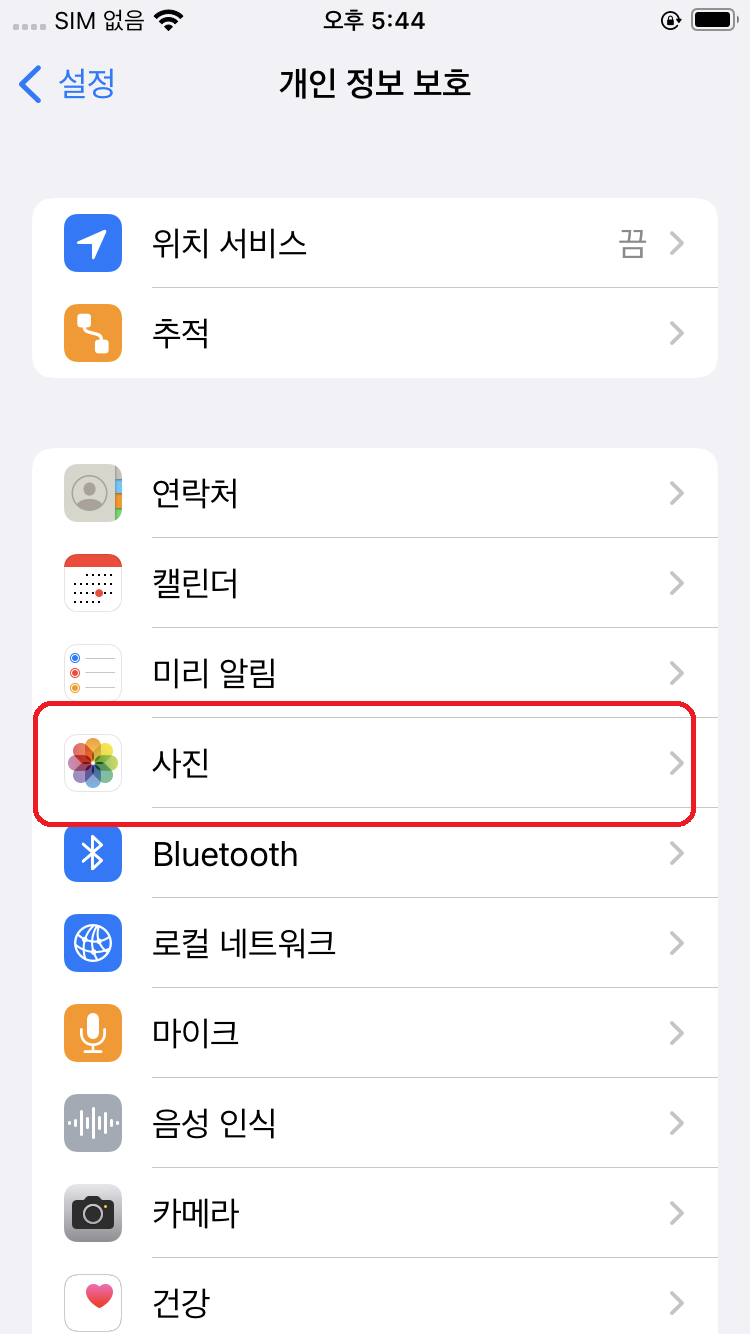The image size is (750, 1334).
Task: Tap the 건강 row
Action: (x=375, y=1301)
